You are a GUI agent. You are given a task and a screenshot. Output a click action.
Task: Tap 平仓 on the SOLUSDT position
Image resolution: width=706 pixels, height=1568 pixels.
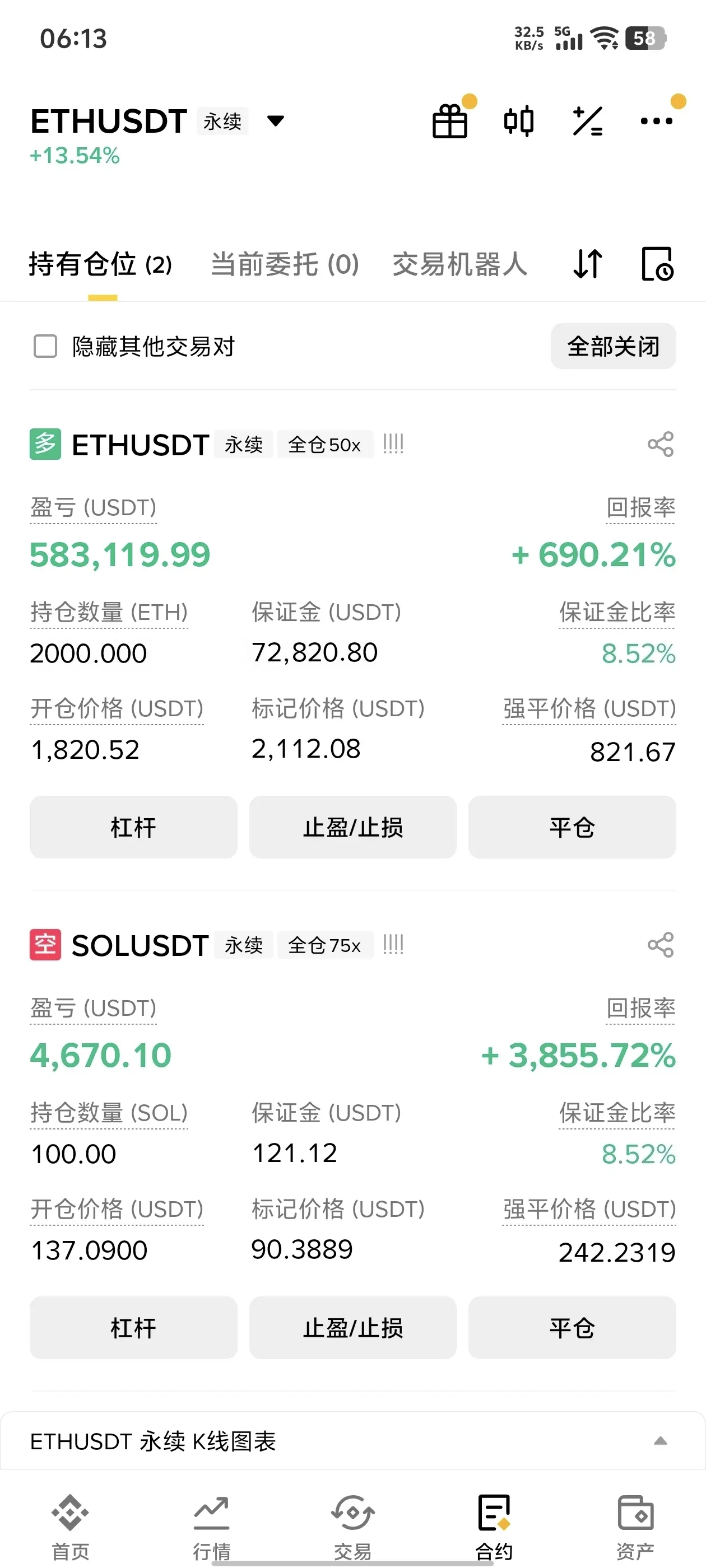coord(572,1328)
